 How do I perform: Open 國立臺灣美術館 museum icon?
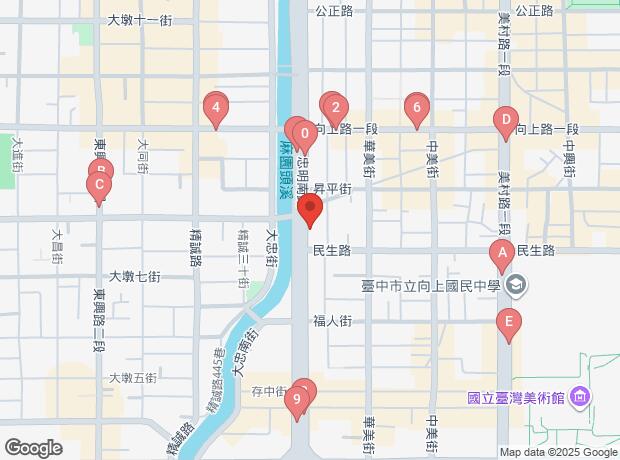[x=580, y=397]
